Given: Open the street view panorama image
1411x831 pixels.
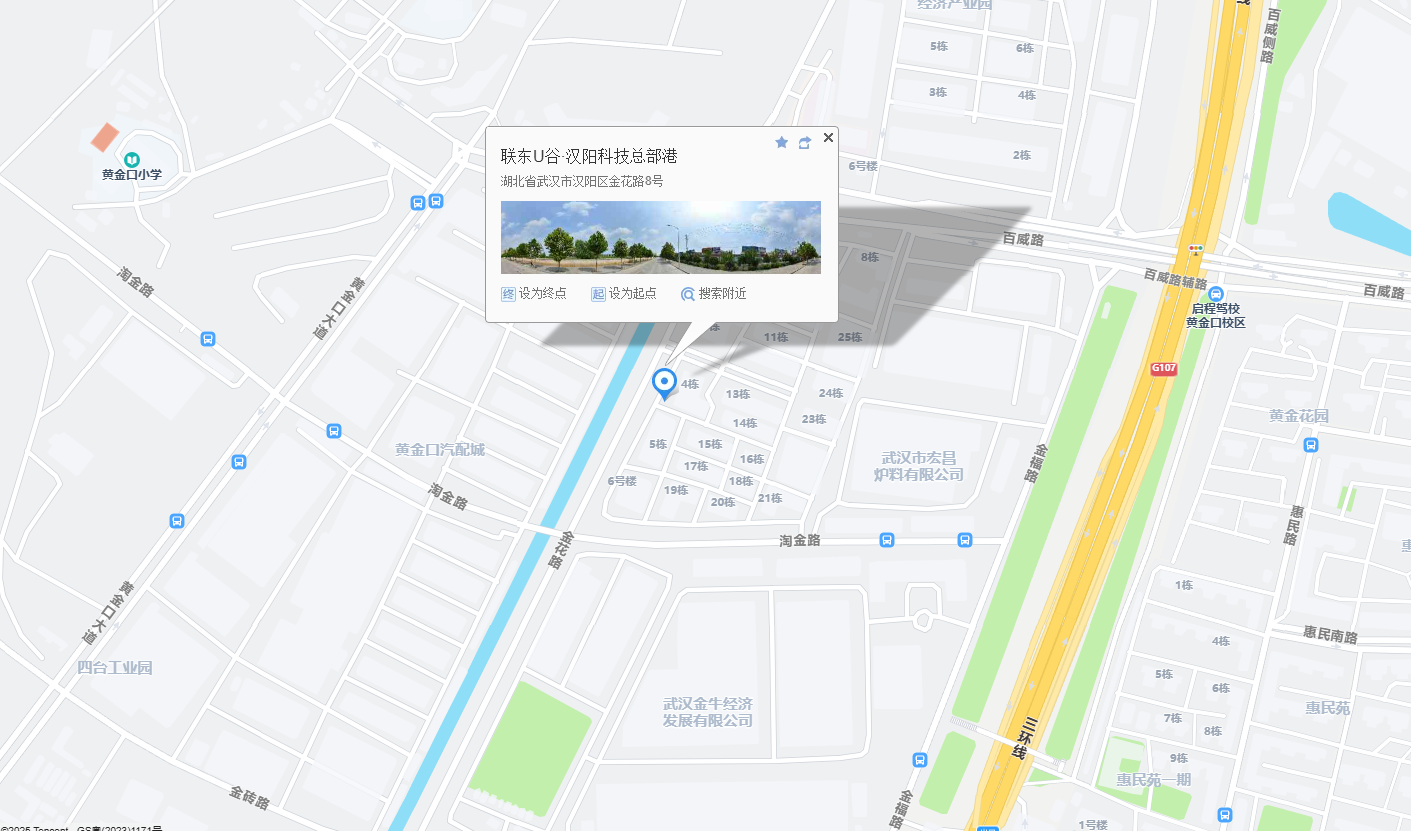Looking at the screenshot, I should click(660, 237).
